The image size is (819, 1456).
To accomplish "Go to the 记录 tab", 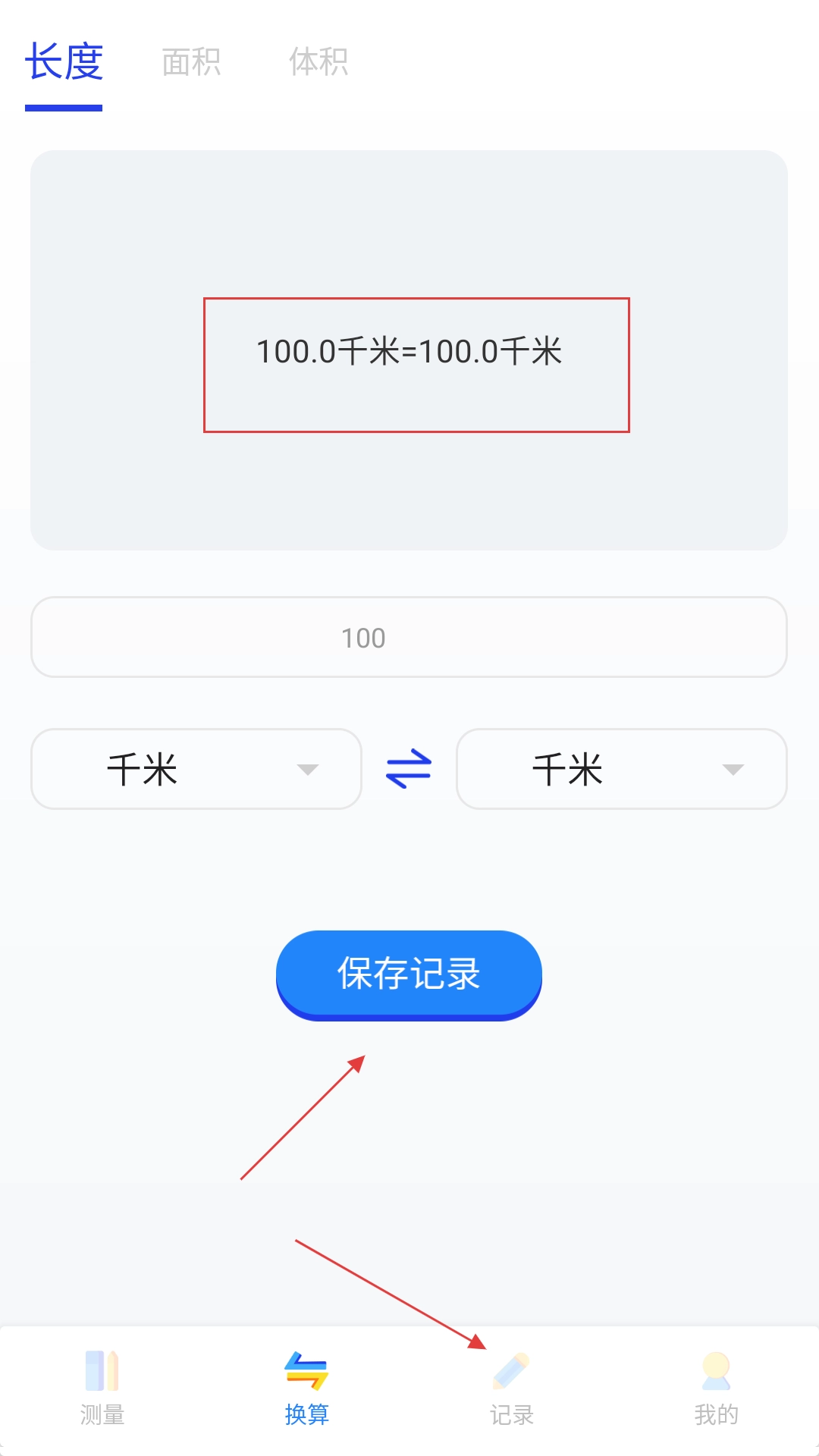I will point(511,1389).
